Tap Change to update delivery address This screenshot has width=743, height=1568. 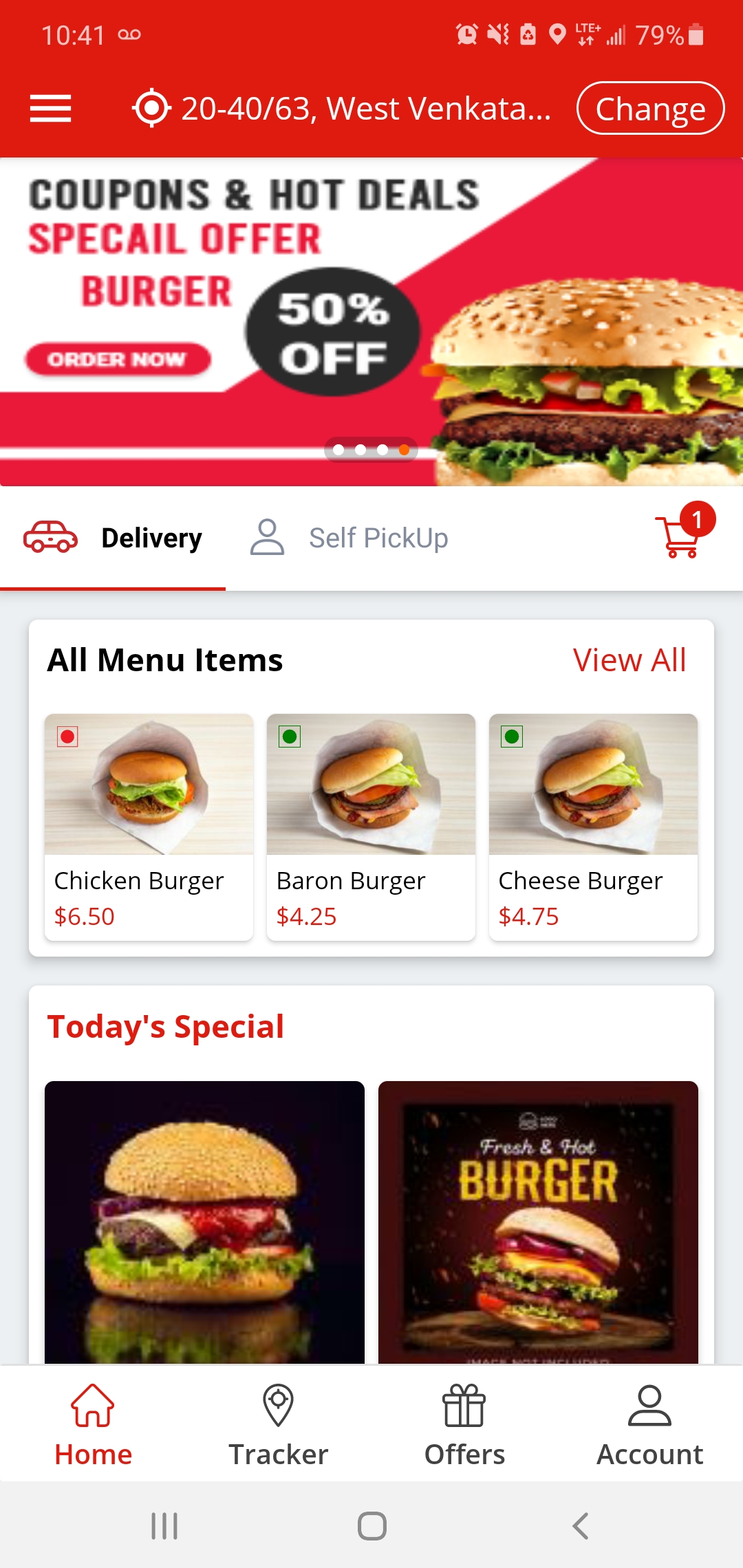(650, 108)
